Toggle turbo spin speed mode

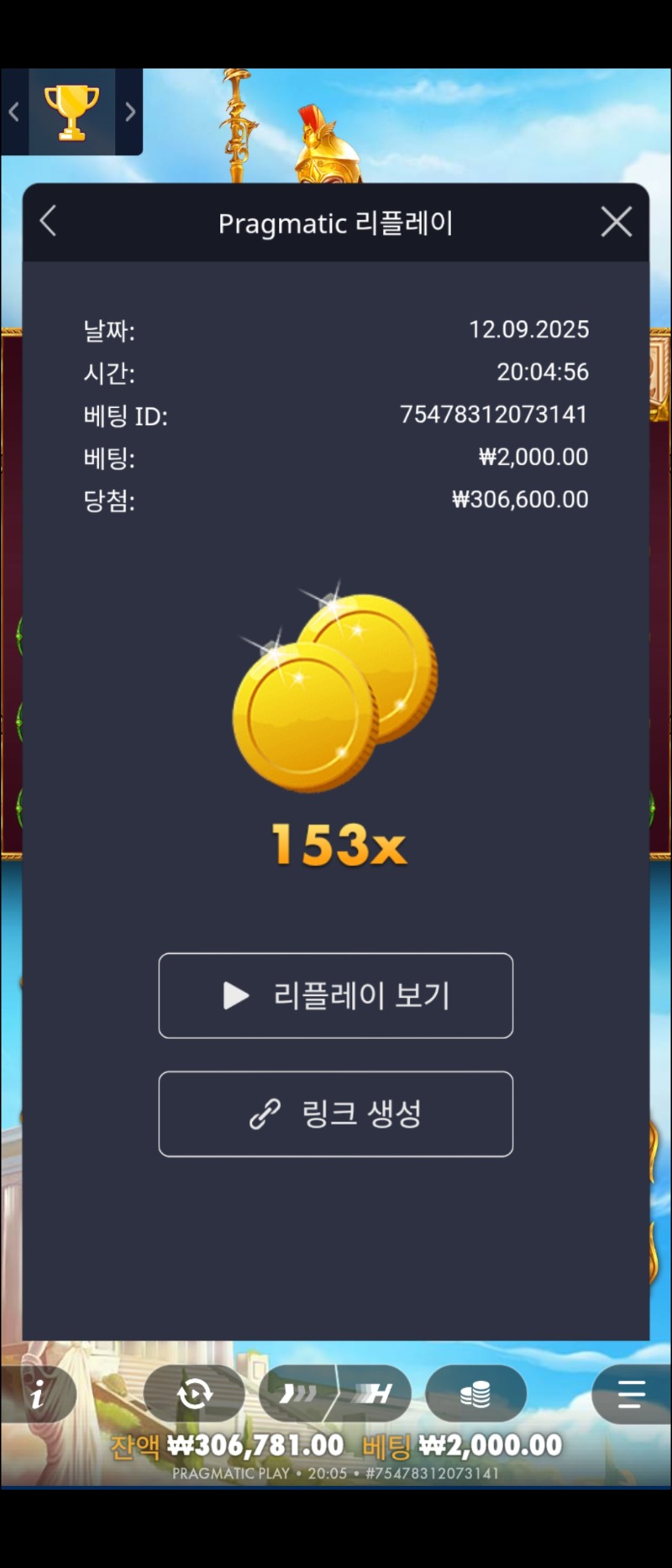[375, 1395]
